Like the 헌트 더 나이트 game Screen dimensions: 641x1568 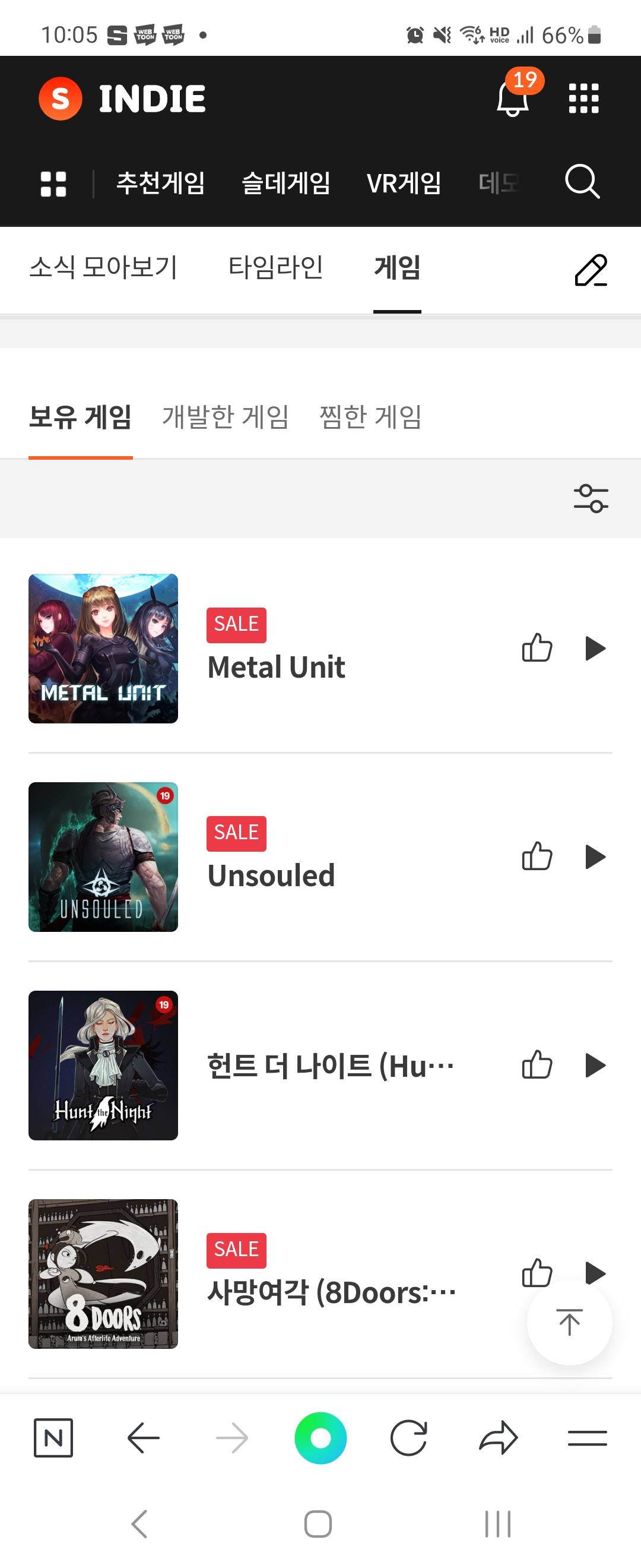tap(537, 1065)
